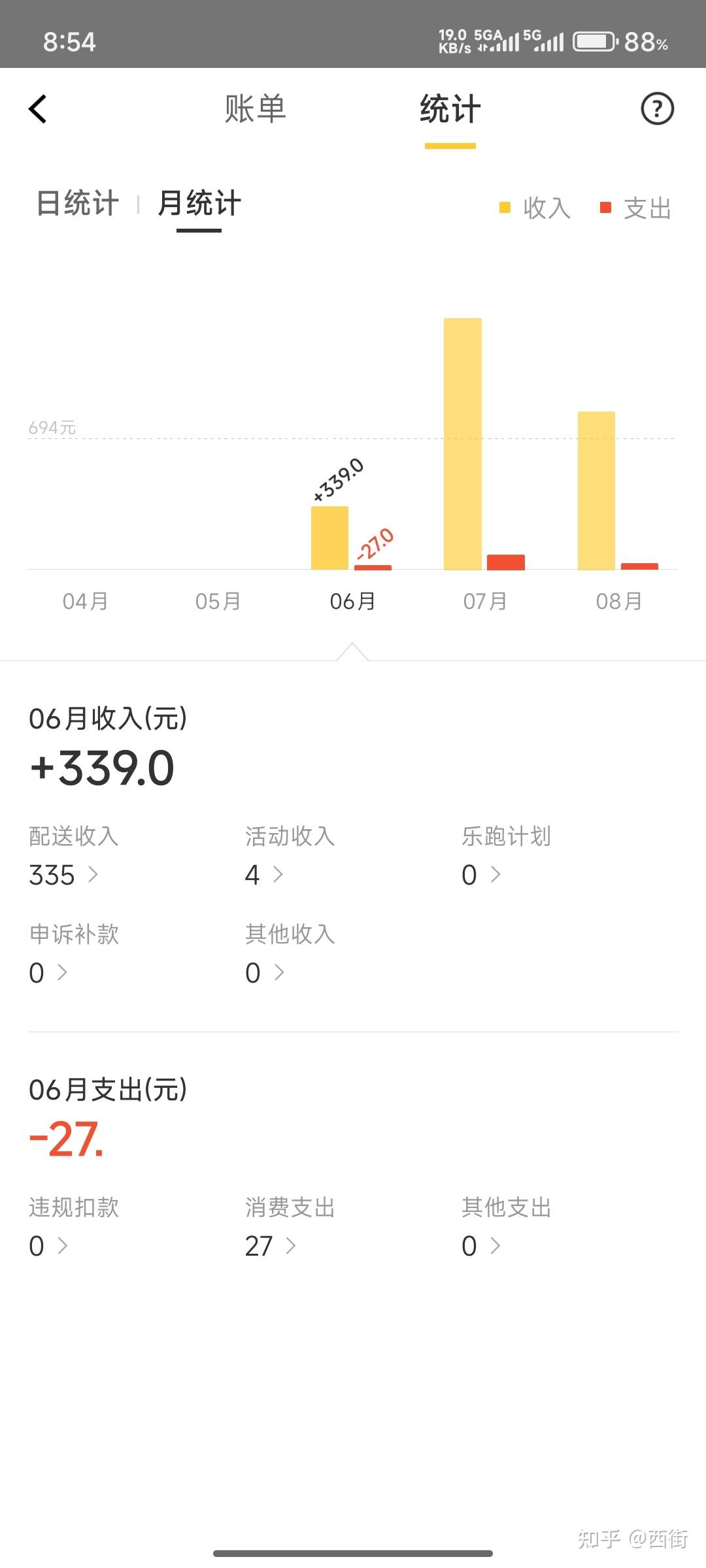Open 配送收入 details

(x=64, y=875)
